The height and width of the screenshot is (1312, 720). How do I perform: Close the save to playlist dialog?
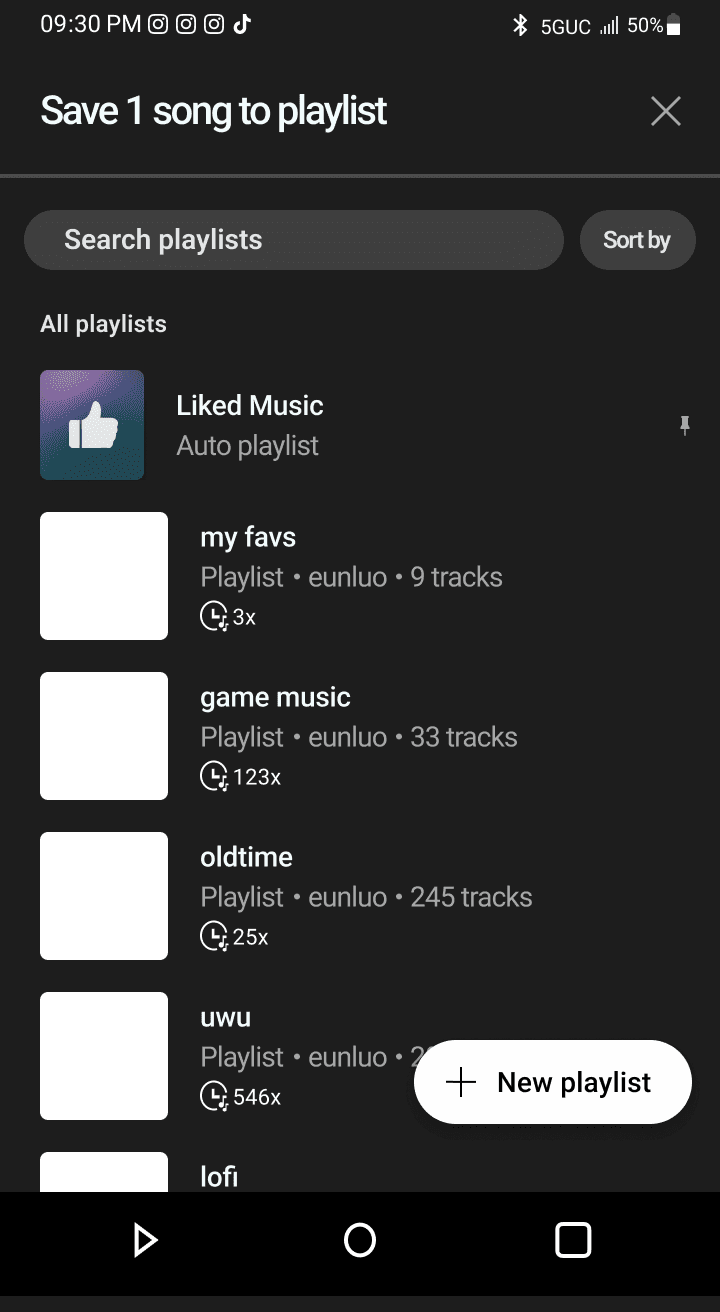[665, 111]
